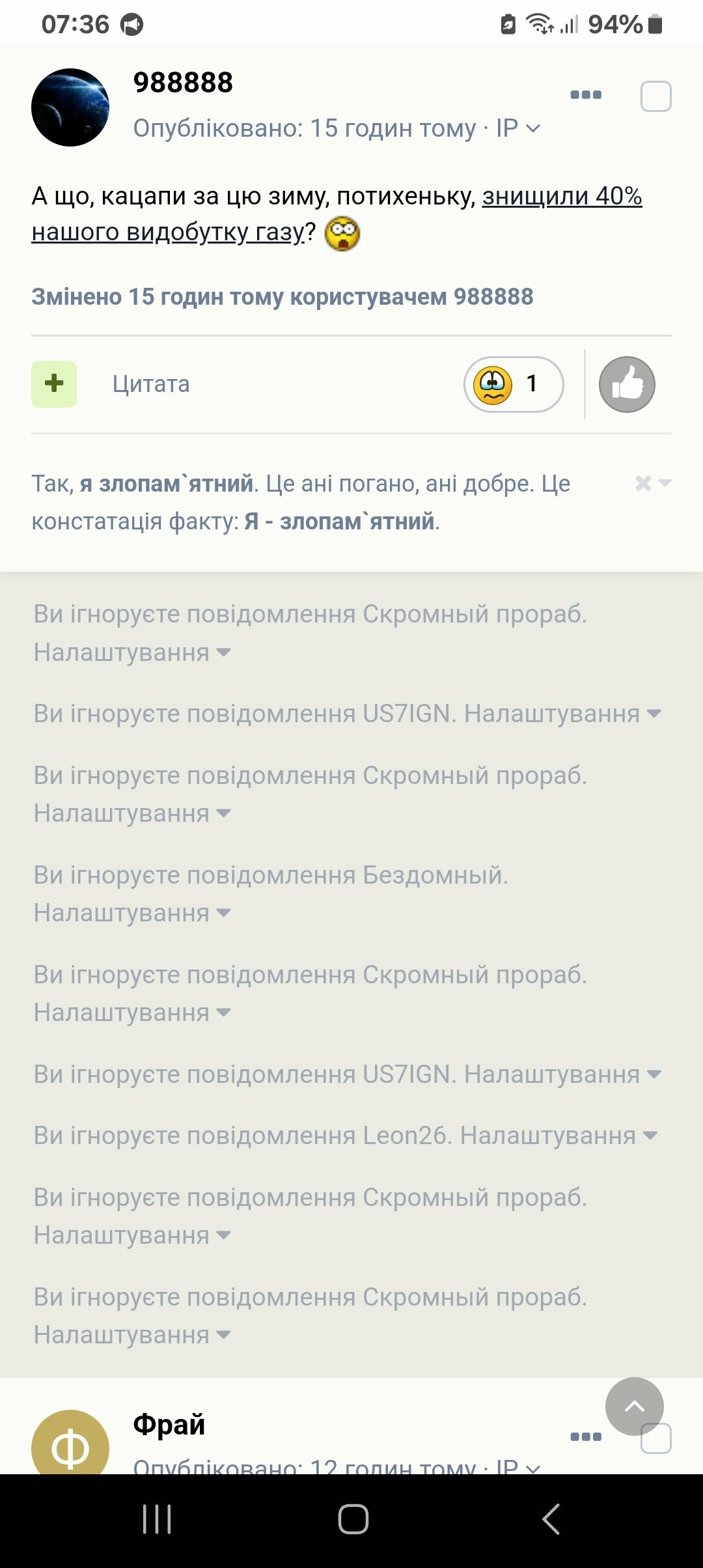Open 988888's profile avatar

(70, 107)
